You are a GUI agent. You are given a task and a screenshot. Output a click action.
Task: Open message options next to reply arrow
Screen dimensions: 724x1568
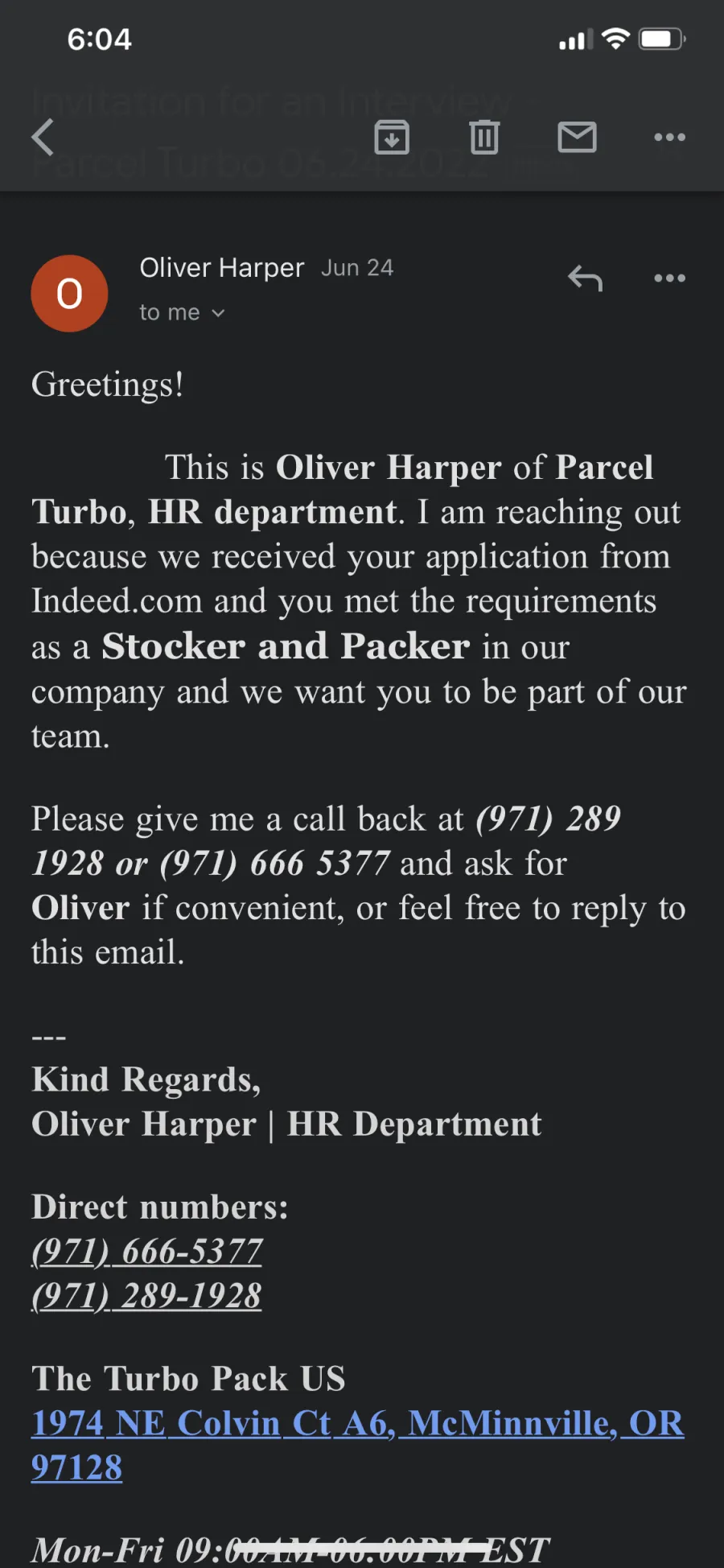669,279
